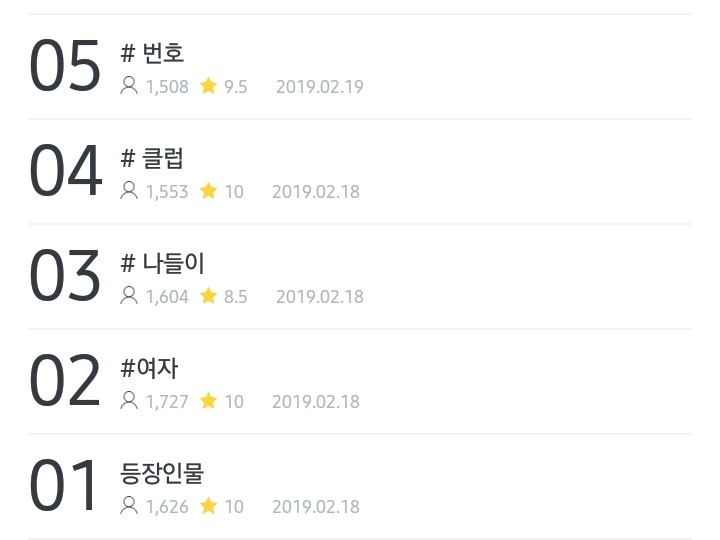The image size is (720, 540).
Task: Select episode 03 titled # 나들이
Action: [162, 264]
